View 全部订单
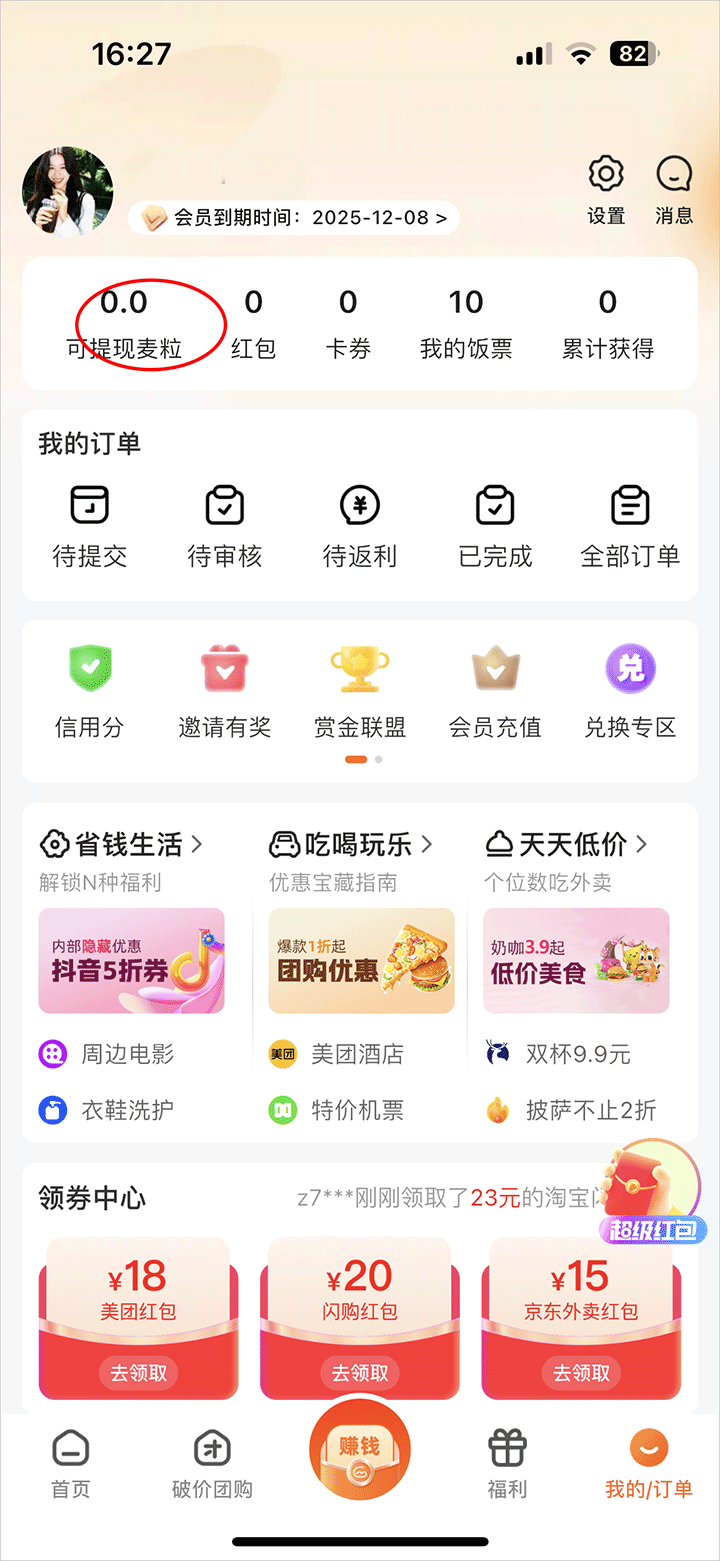Viewport: 720px width, 1561px height. [x=630, y=526]
